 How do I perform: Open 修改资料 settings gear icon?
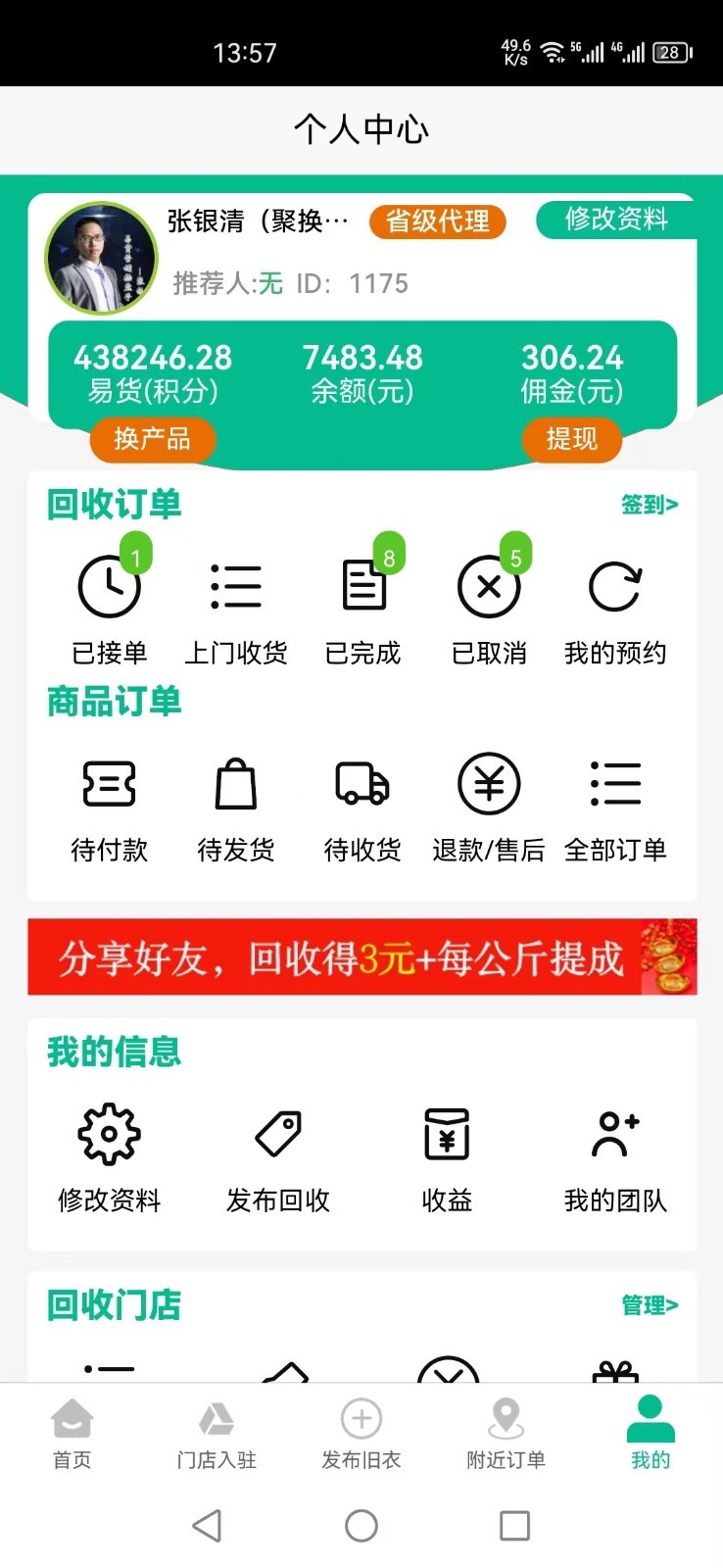(x=109, y=1135)
